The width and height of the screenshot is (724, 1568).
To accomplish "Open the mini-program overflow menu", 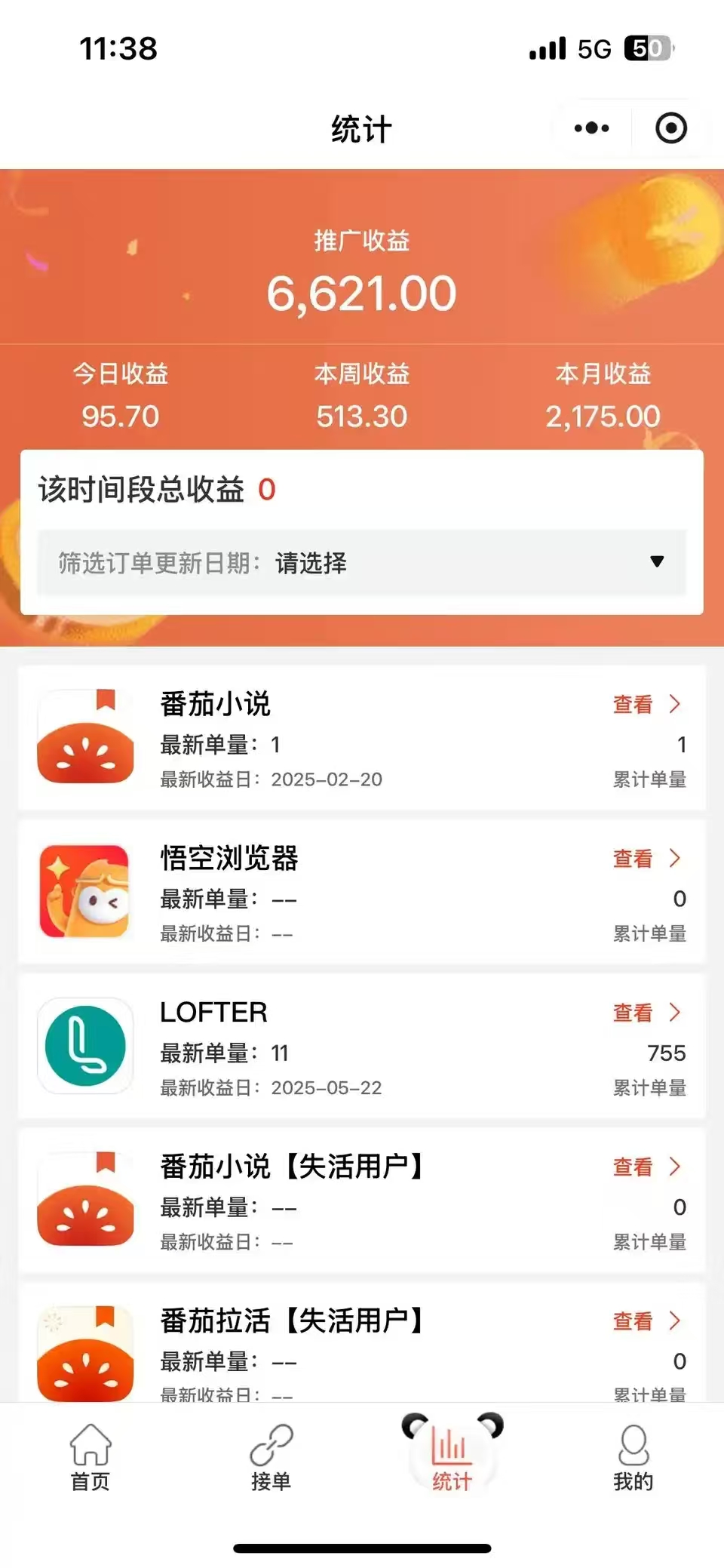I will (592, 128).
